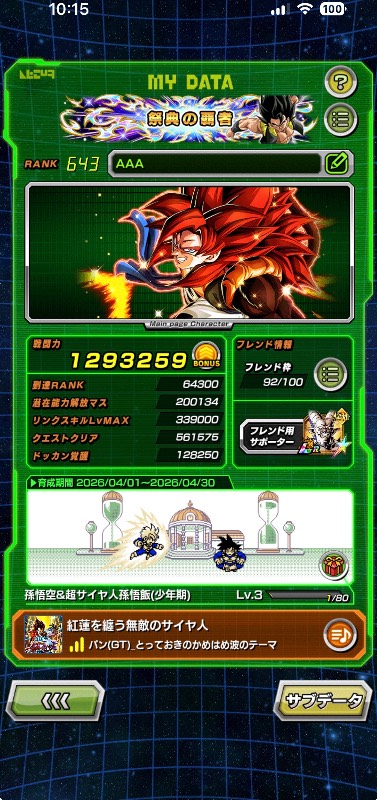
Task: Open the サブデータ sub data page
Action: pos(323,701)
